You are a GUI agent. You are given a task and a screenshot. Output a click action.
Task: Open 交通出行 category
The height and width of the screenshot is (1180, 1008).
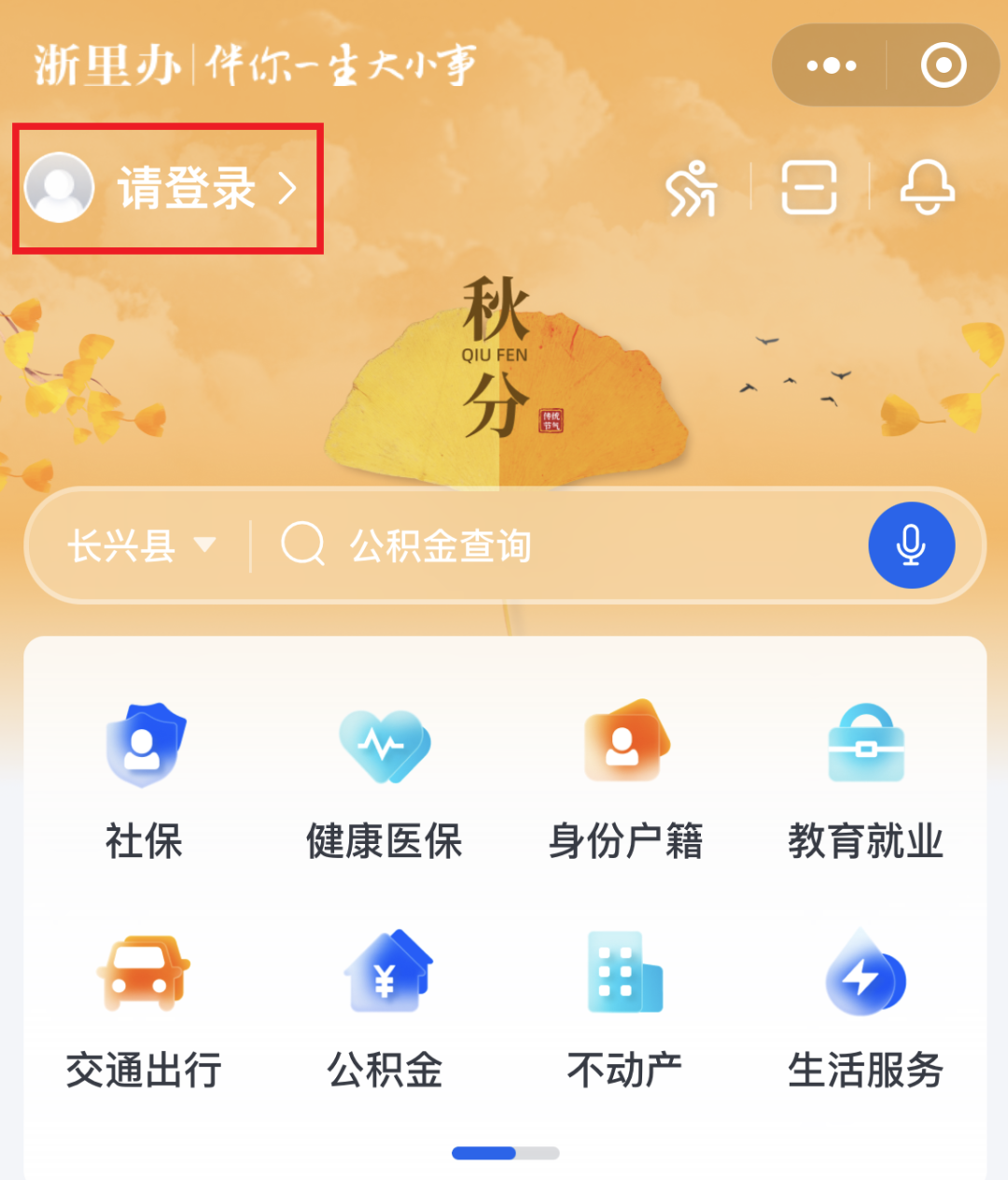point(144,1010)
